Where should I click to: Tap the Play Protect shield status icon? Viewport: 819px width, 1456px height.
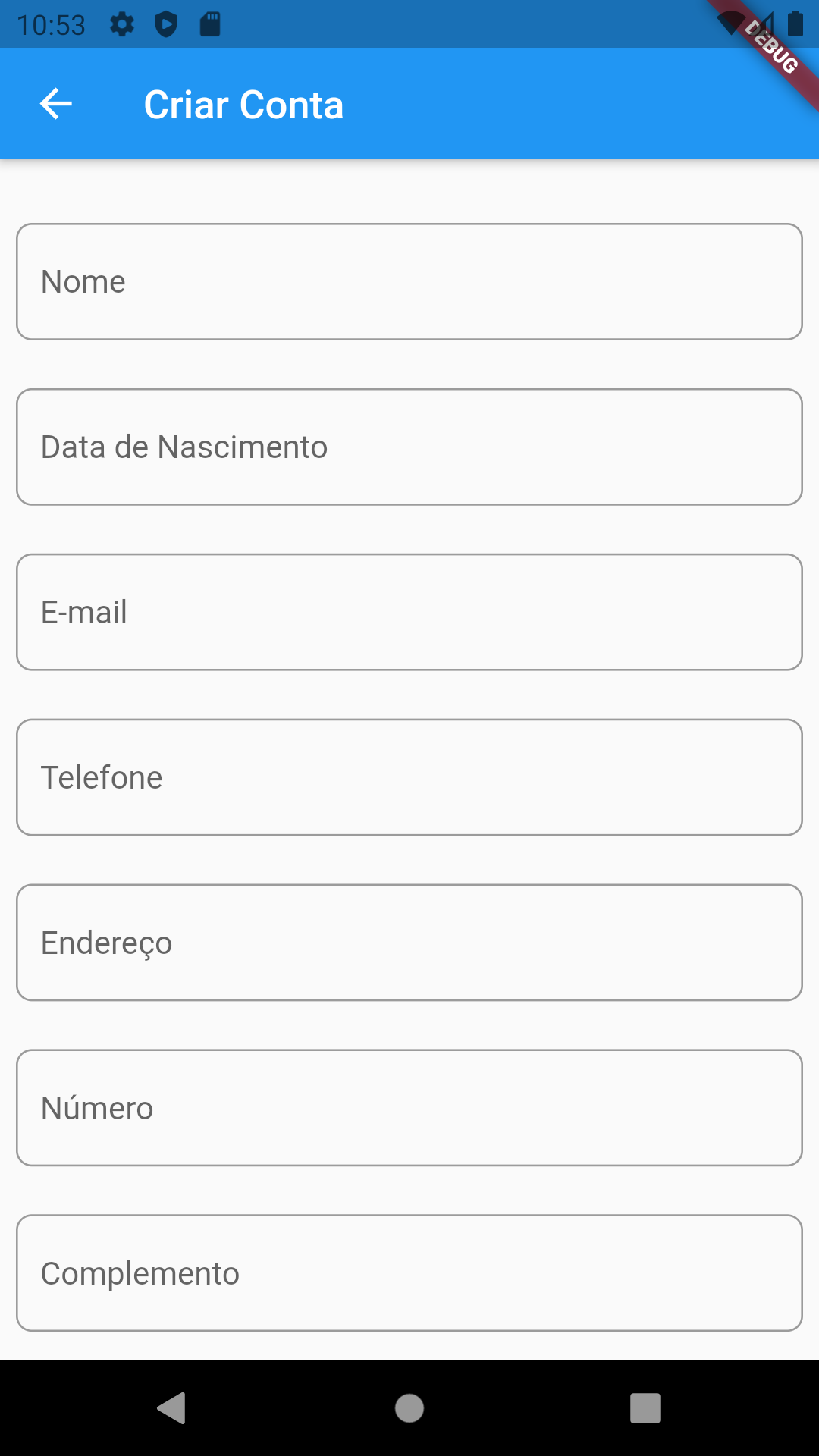point(167,24)
